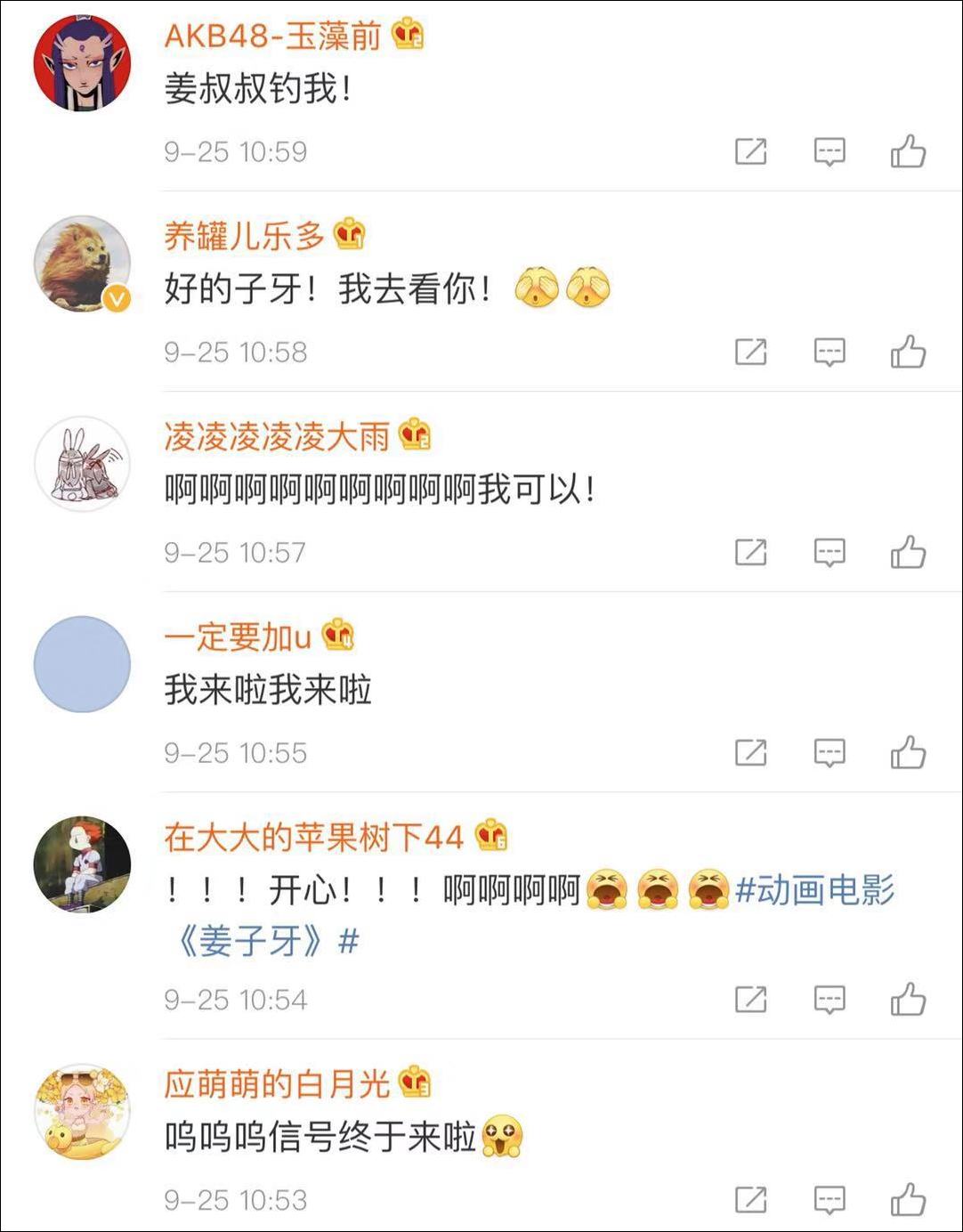This screenshot has height=1232, width=963.
Task: Reply to 一定要加u's comment
Action: tap(829, 753)
